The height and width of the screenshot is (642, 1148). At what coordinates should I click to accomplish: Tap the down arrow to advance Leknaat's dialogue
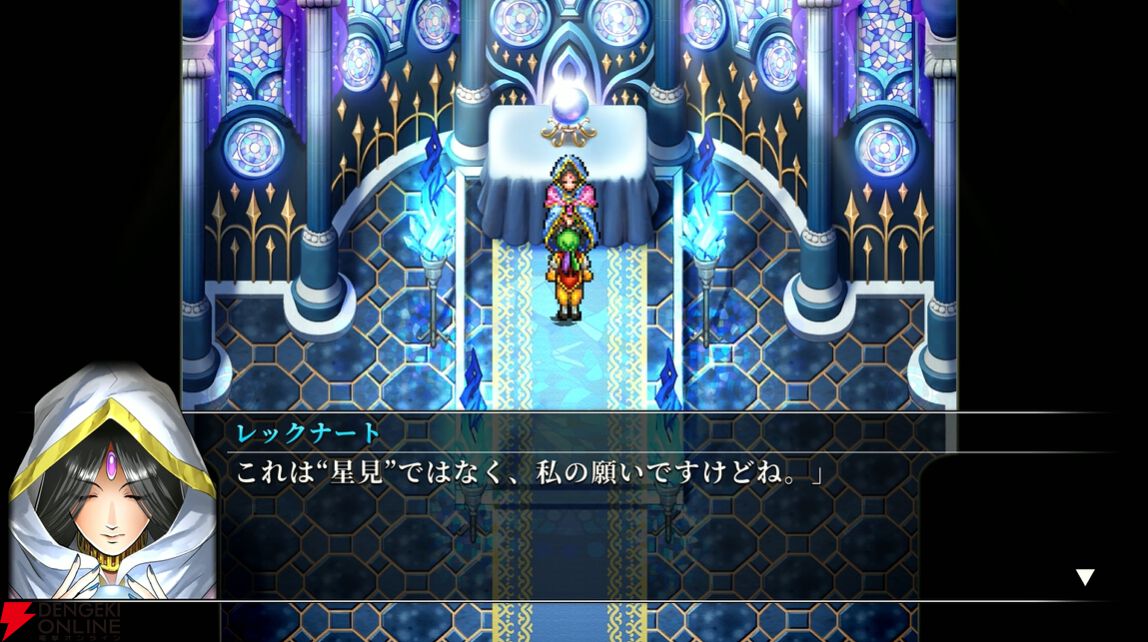(x=1085, y=577)
